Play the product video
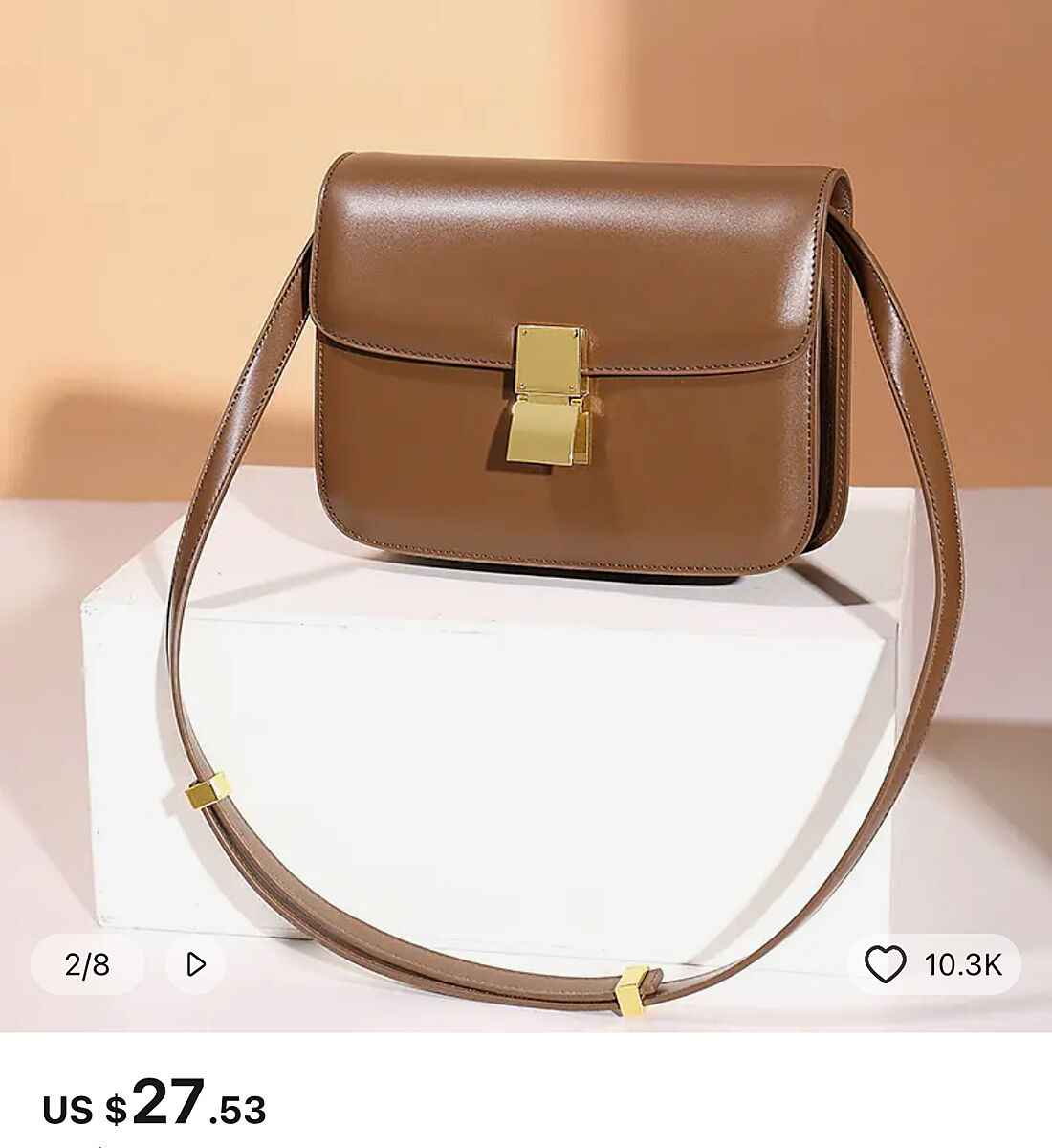The height and width of the screenshot is (1148, 1052). click(196, 964)
